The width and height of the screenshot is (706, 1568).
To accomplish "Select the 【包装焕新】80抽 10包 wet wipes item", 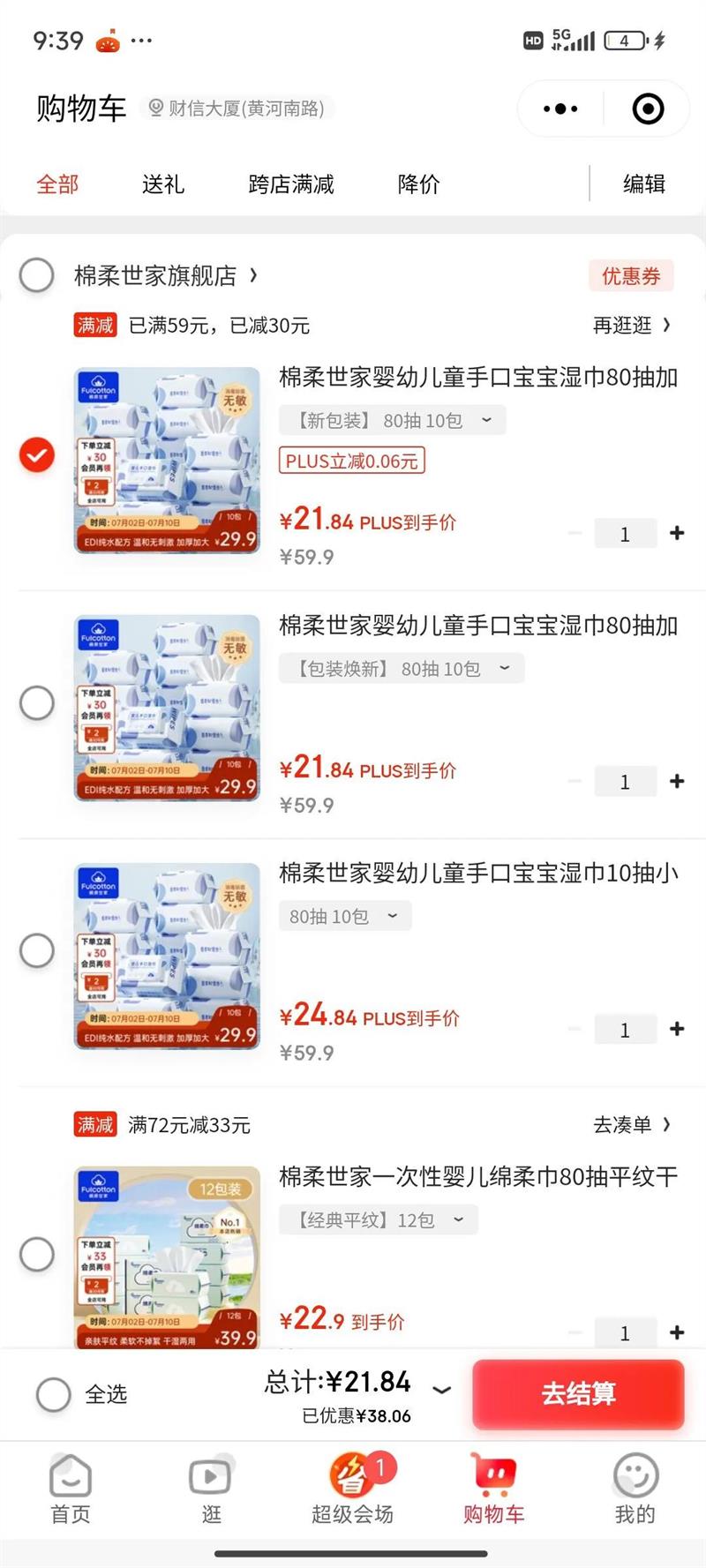I will point(37,703).
